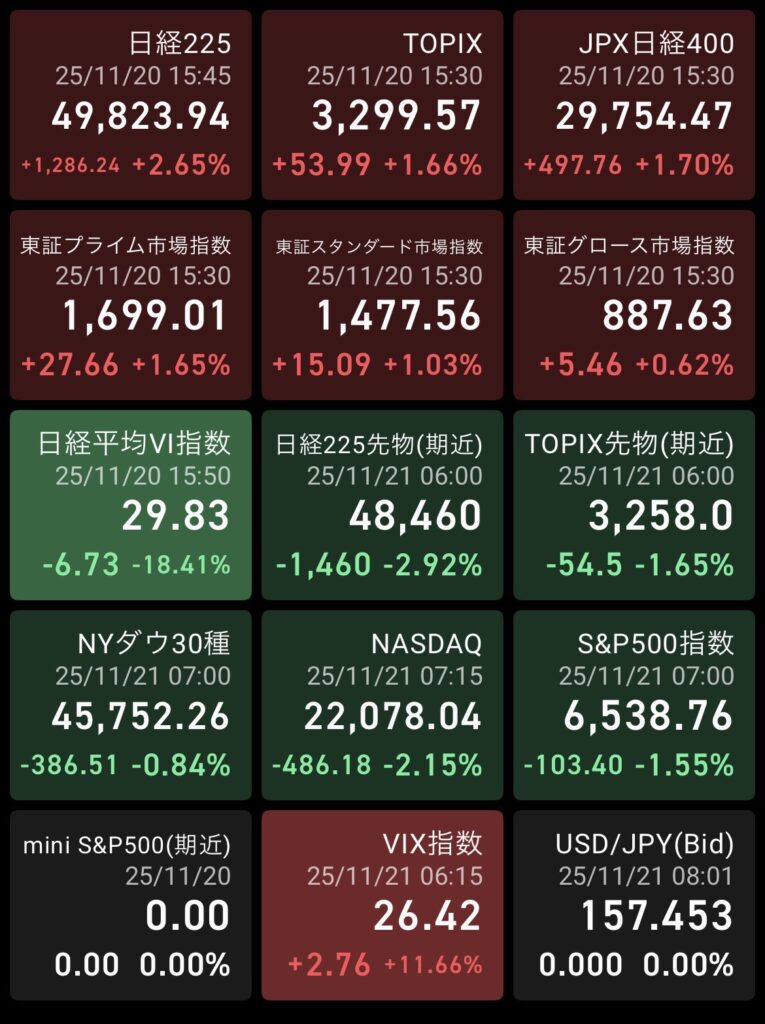Viewport: 765px width, 1024px height.
Task: View the 日経平均VI指数 tile
Action: click(x=131, y=505)
